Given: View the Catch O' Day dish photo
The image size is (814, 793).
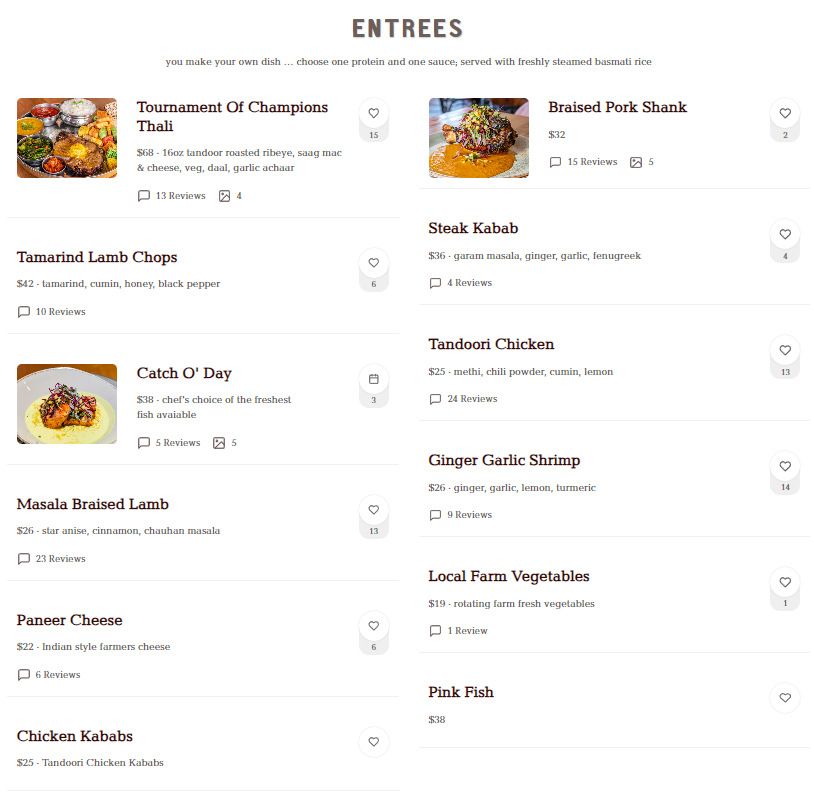Looking at the screenshot, I should click(x=67, y=404).
